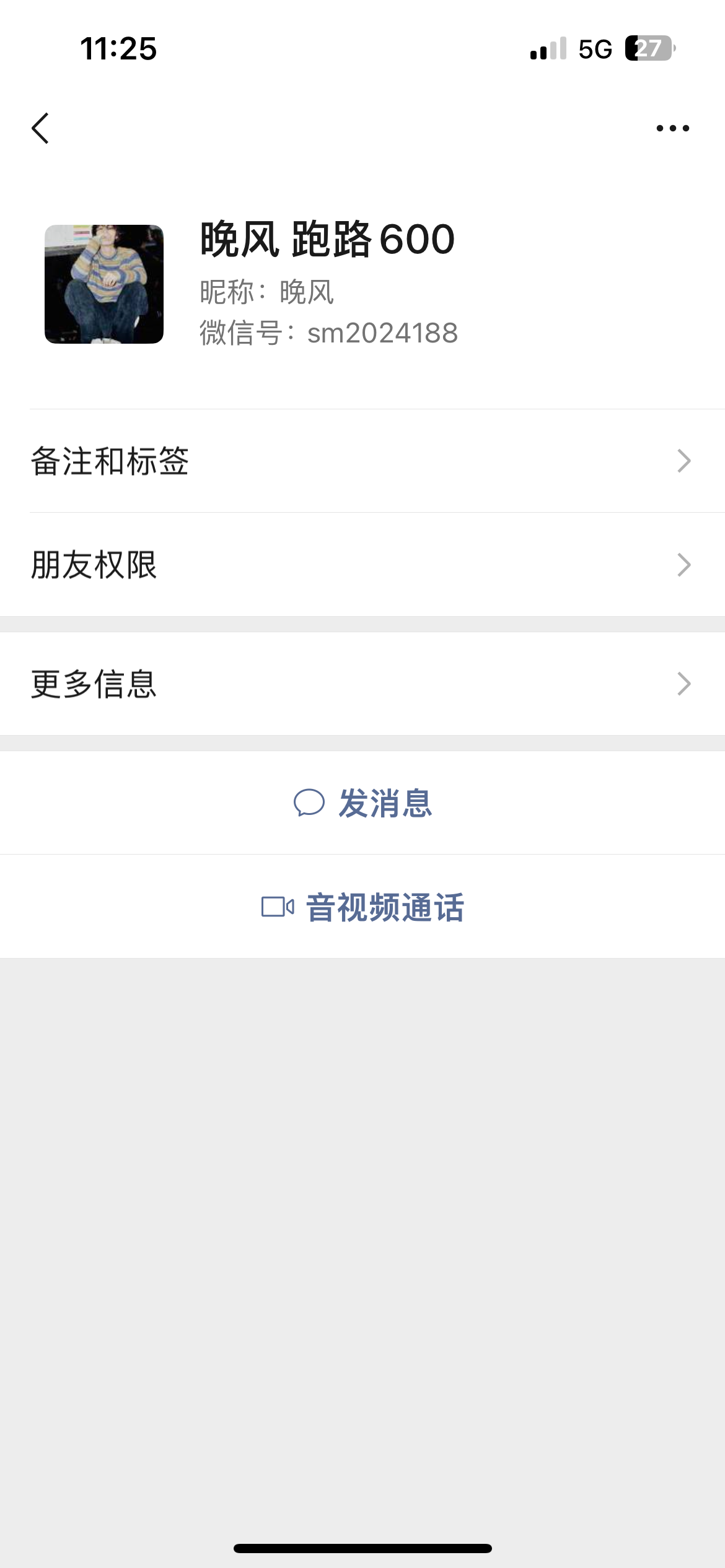Start 音视频通话 with 晚风

tap(362, 907)
